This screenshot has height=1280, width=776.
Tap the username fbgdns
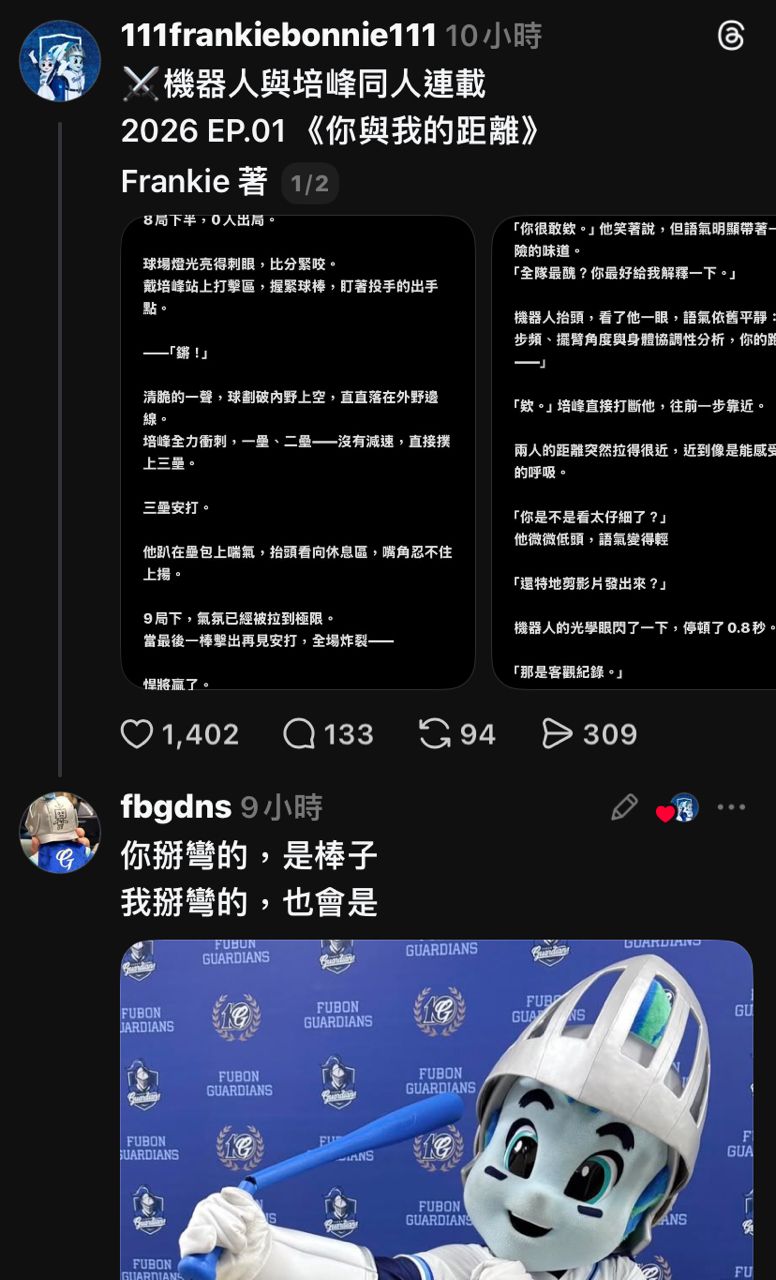click(176, 807)
